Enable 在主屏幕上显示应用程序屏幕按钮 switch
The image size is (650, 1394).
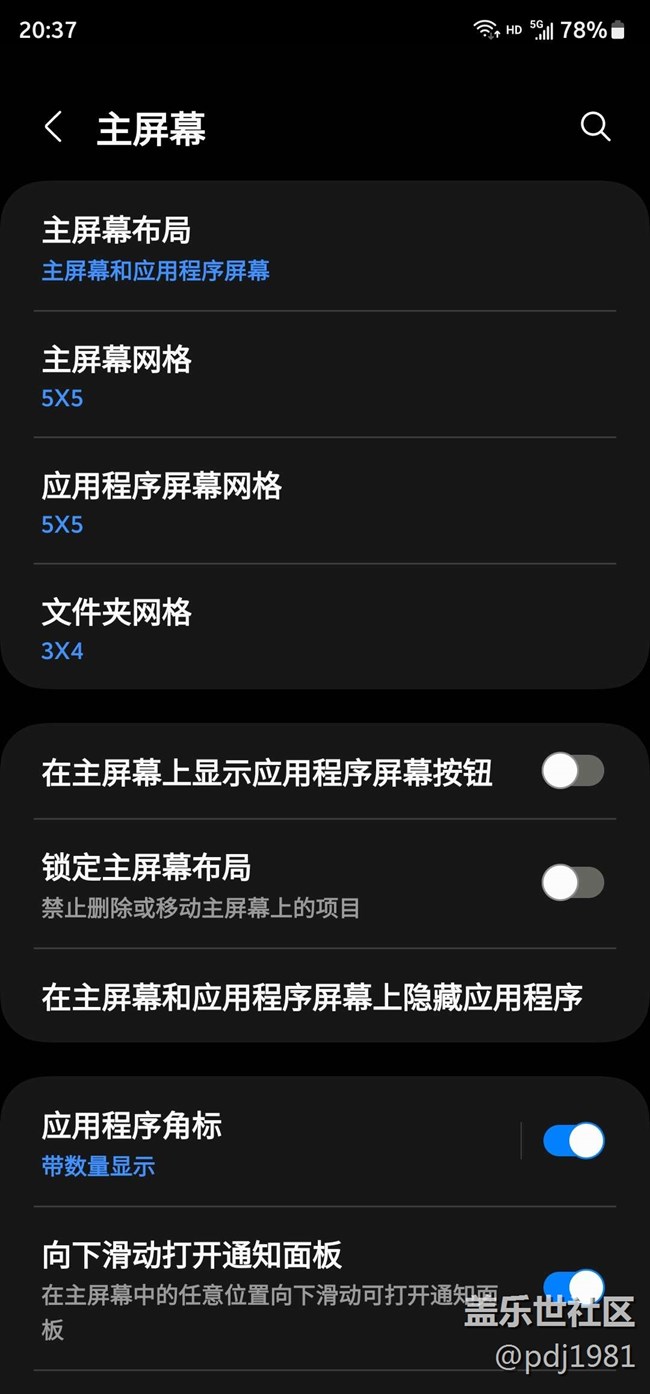(x=572, y=772)
